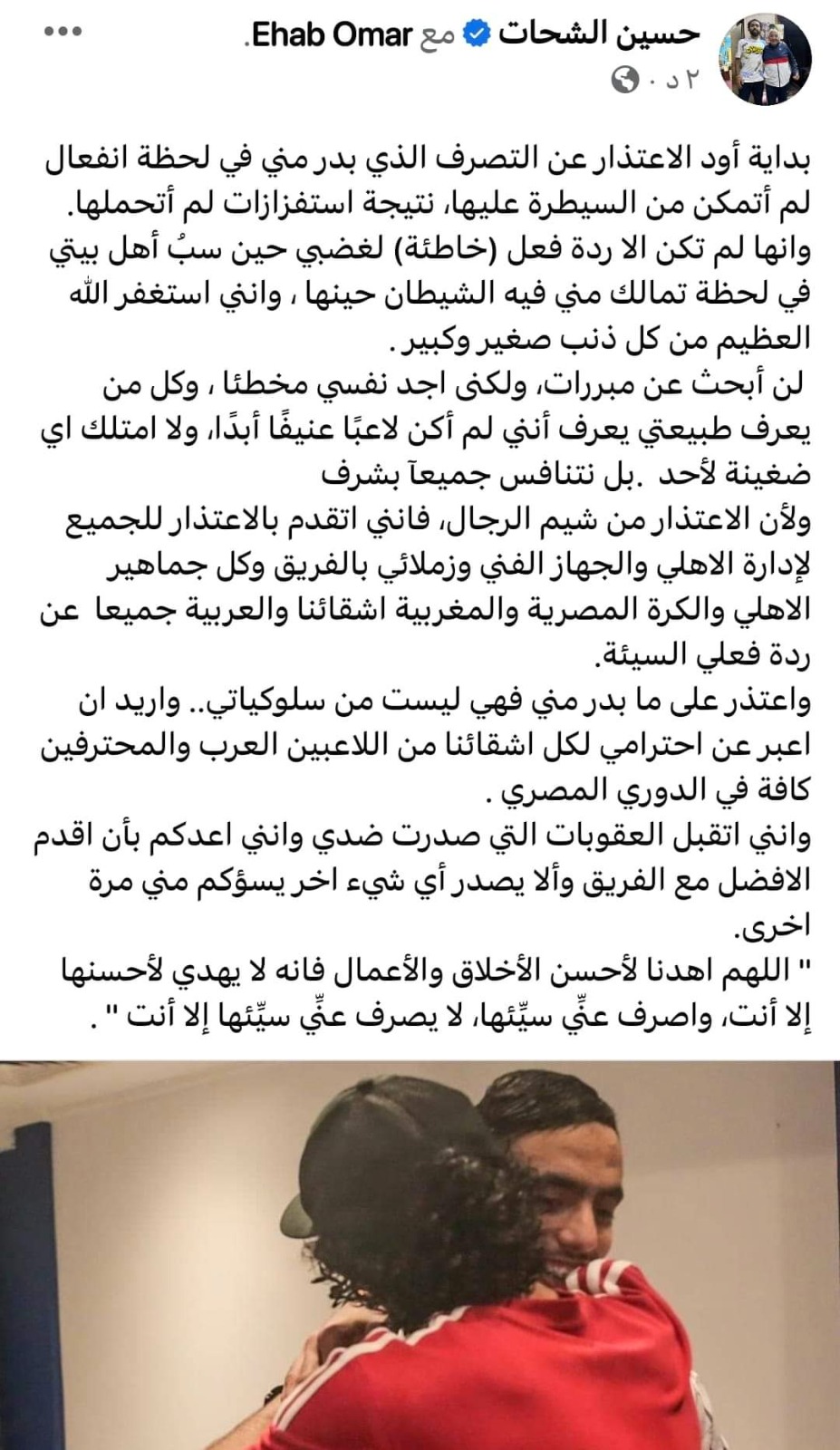Tap the public audience globe icon
840x1450 pixels.
[625, 82]
